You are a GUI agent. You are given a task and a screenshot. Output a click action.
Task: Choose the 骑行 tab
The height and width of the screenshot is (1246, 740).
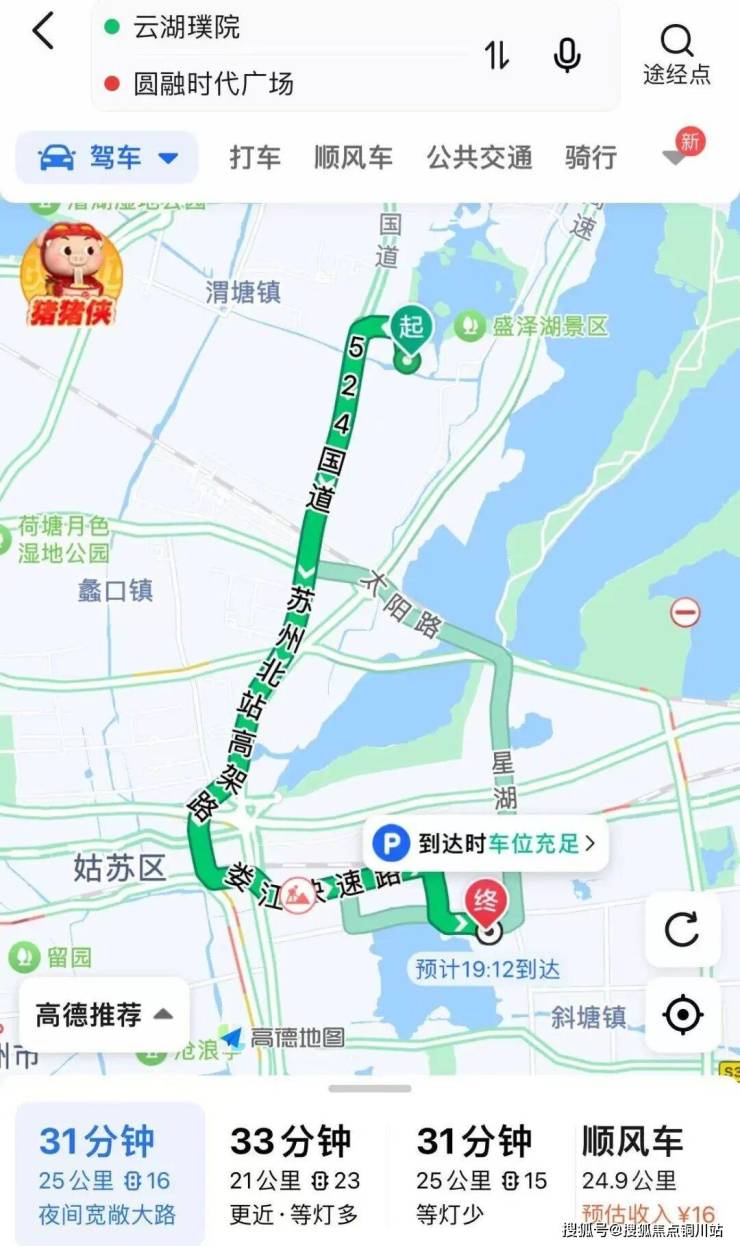pos(590,157)
